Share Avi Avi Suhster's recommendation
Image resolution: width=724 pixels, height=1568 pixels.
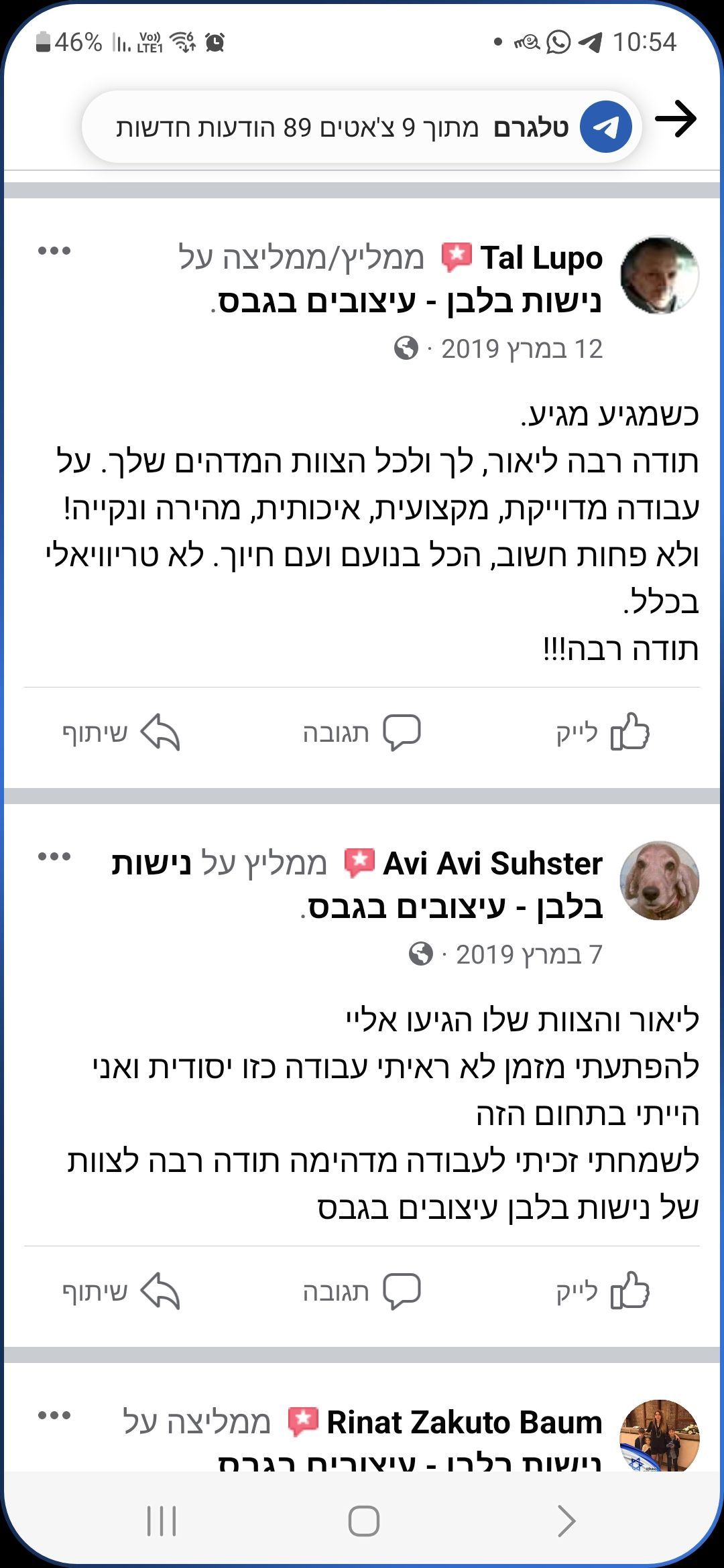[121, 1291]
